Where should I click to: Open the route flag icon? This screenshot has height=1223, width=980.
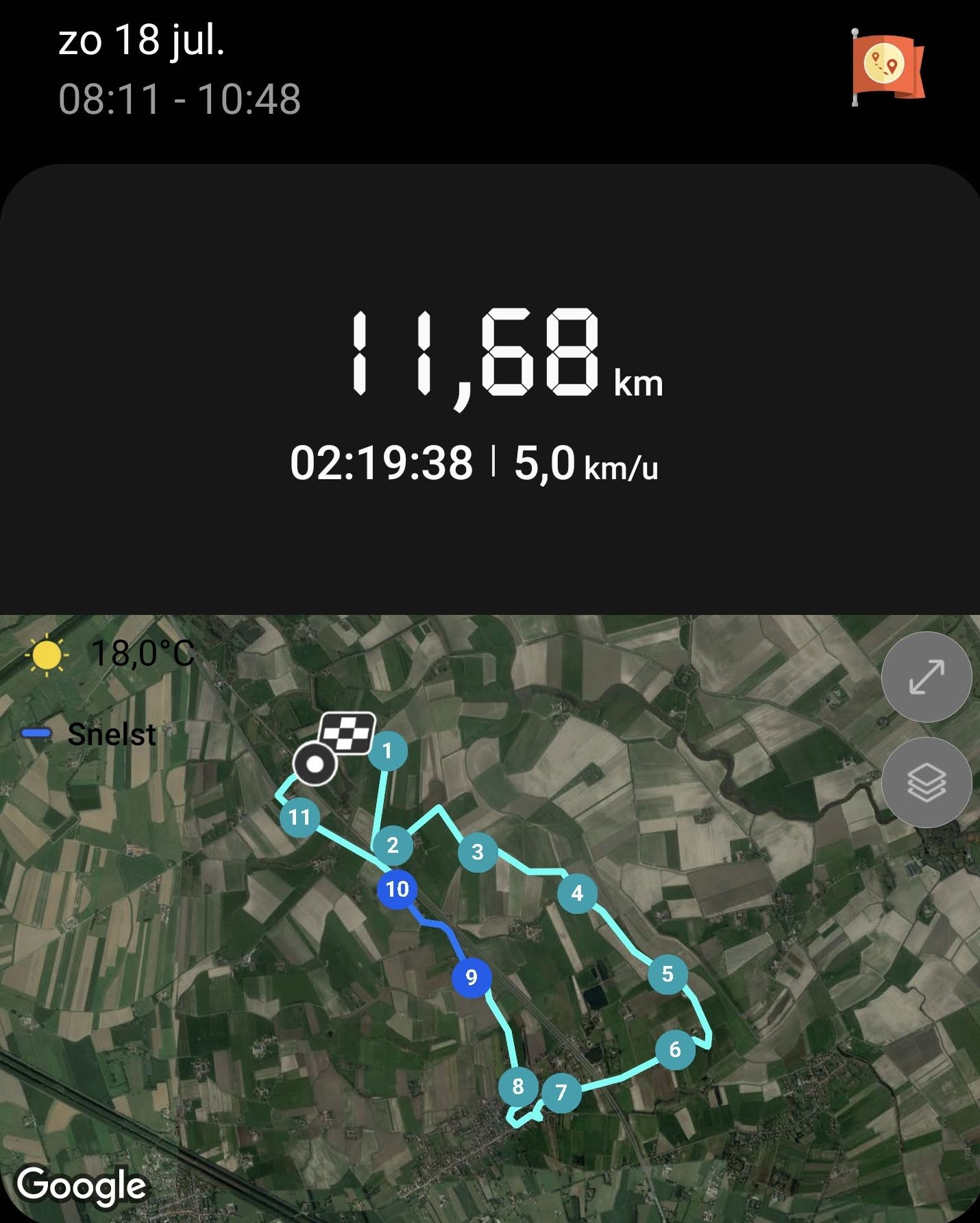point(887,67)
